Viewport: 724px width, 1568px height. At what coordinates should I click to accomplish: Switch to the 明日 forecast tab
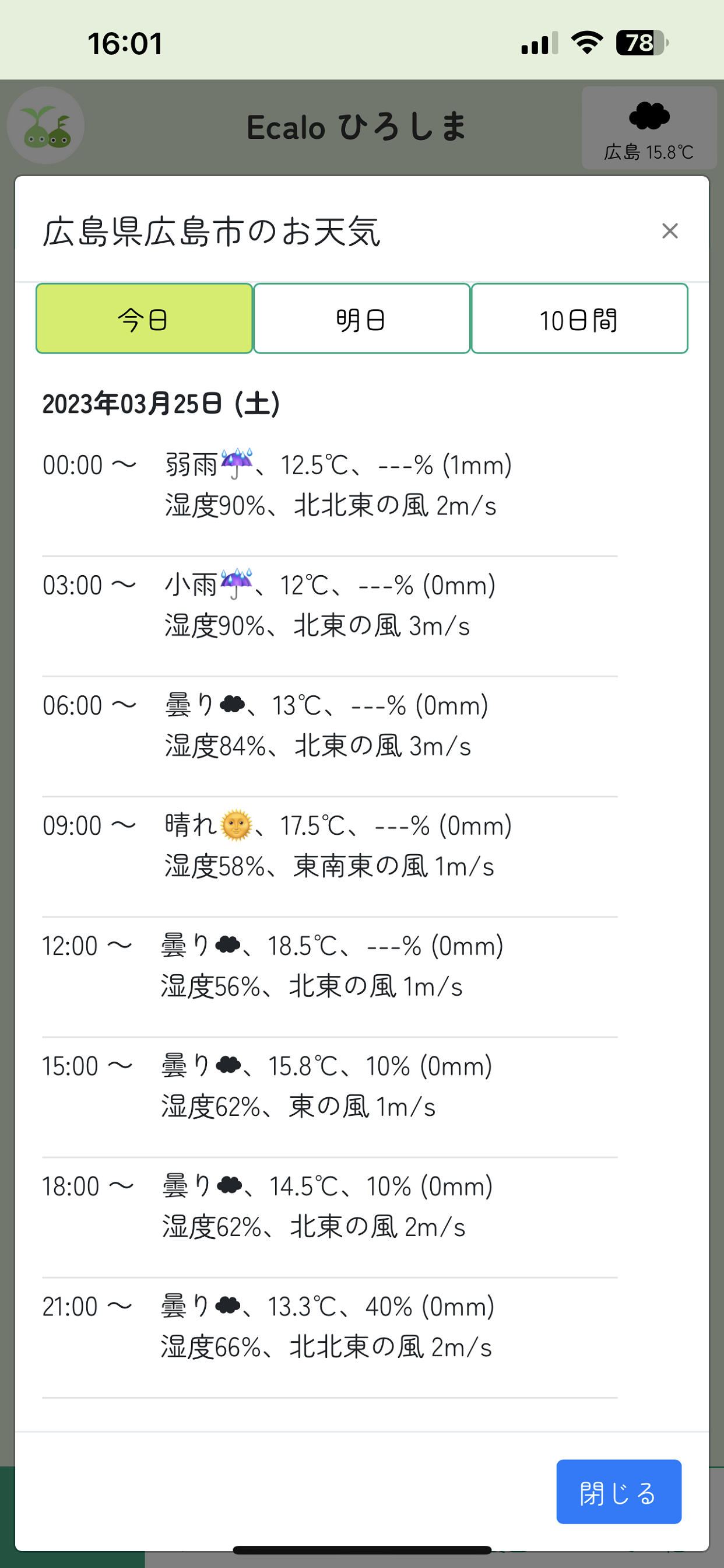point(362,318)
